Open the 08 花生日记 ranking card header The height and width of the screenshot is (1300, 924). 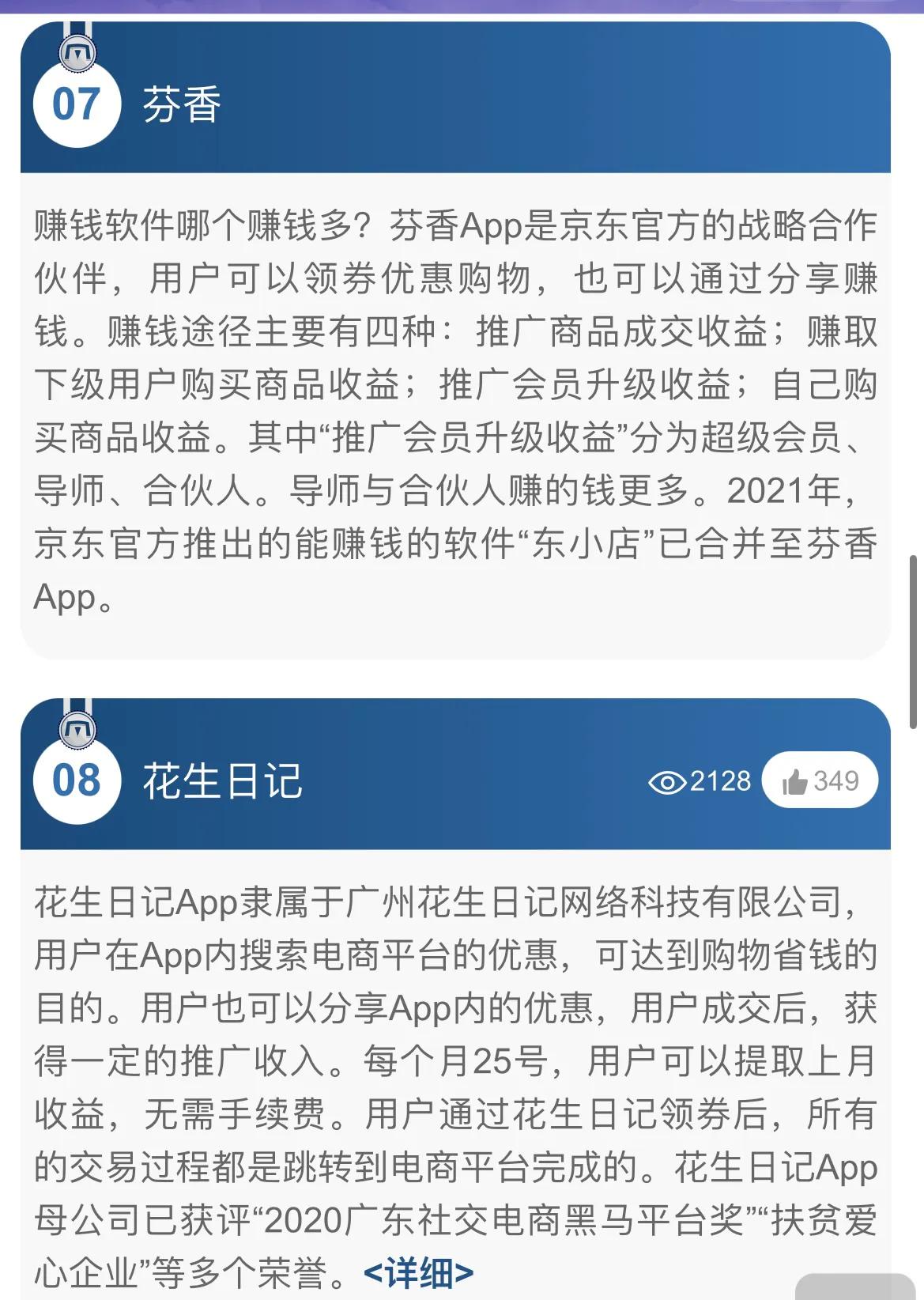tap(224, 780)
